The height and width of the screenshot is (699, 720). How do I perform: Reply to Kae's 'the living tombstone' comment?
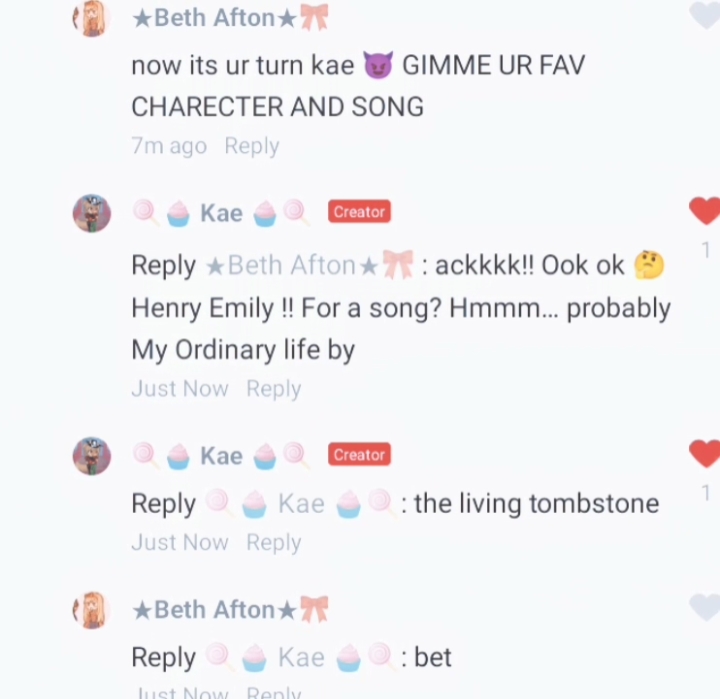tap(273, 542)
